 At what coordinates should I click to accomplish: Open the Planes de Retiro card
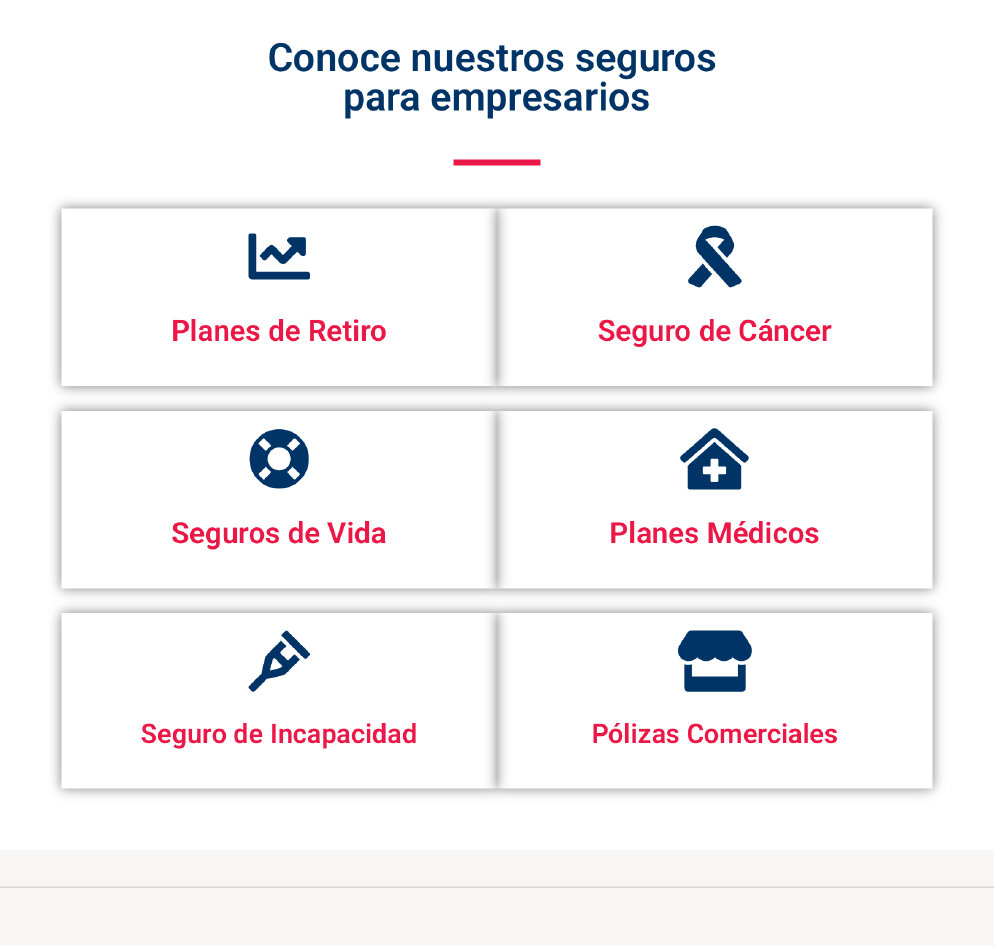(x=278, y=297)
